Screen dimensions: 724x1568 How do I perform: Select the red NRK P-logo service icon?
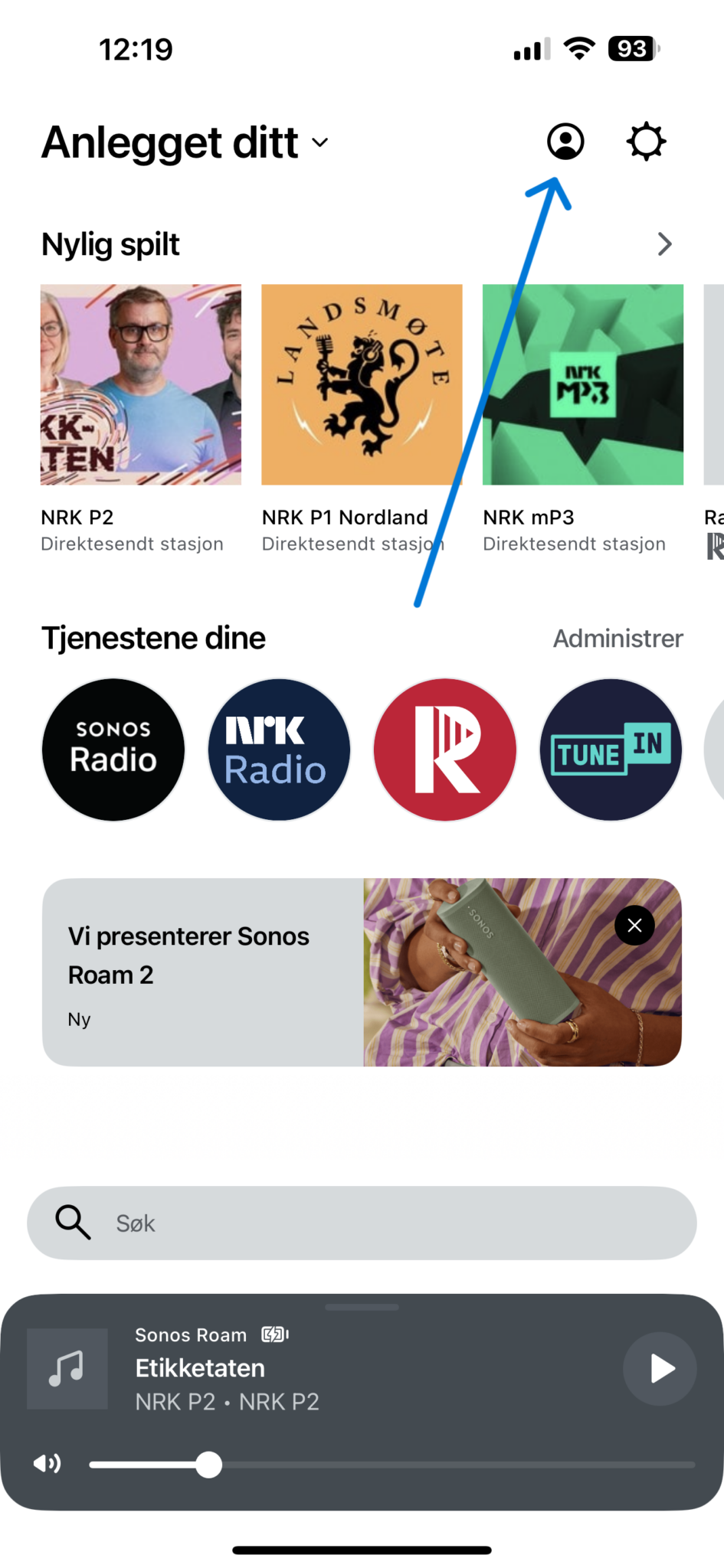444,750
